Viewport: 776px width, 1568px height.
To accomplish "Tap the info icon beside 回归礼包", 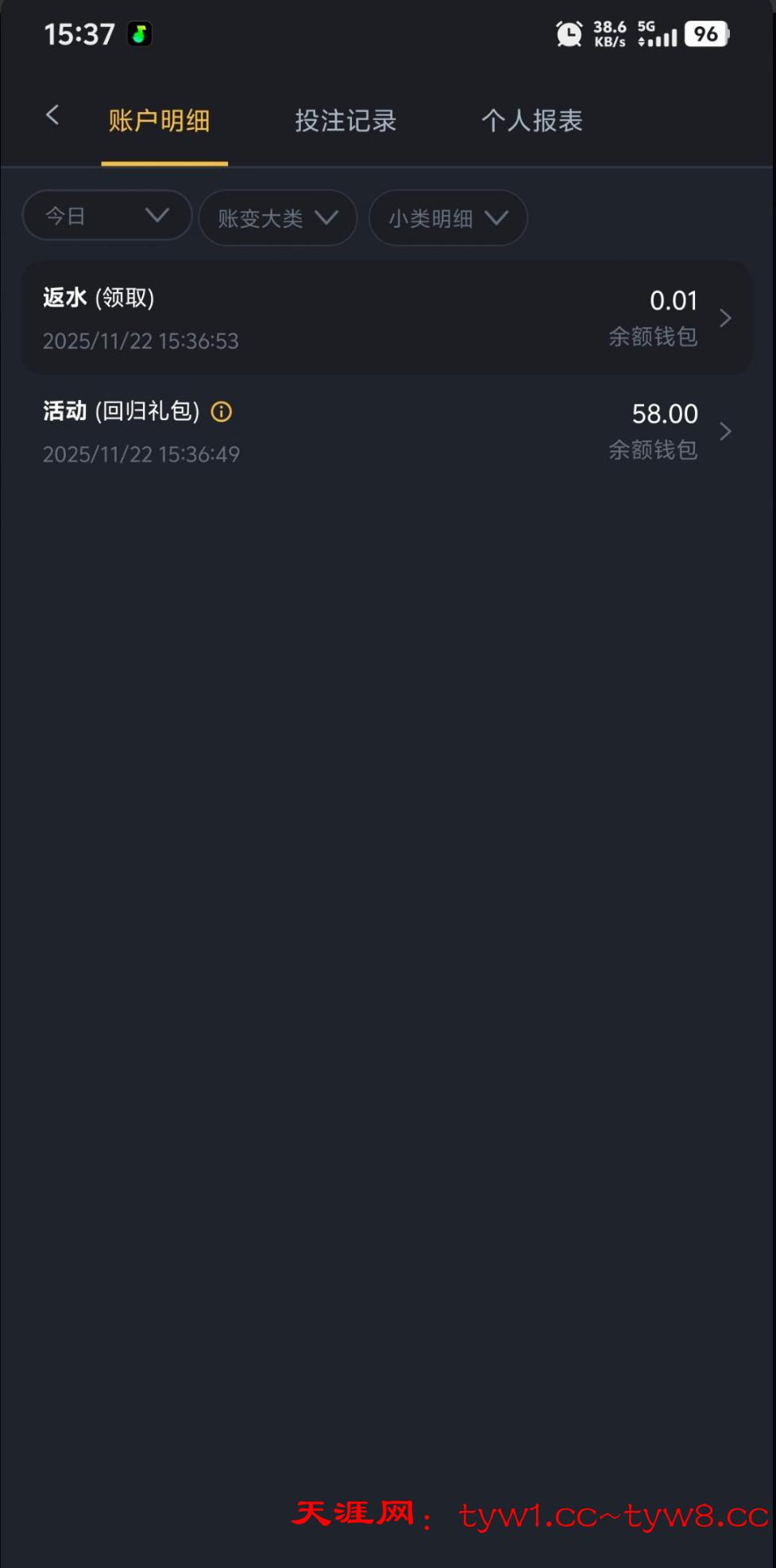I will click(x=222, y=412).
